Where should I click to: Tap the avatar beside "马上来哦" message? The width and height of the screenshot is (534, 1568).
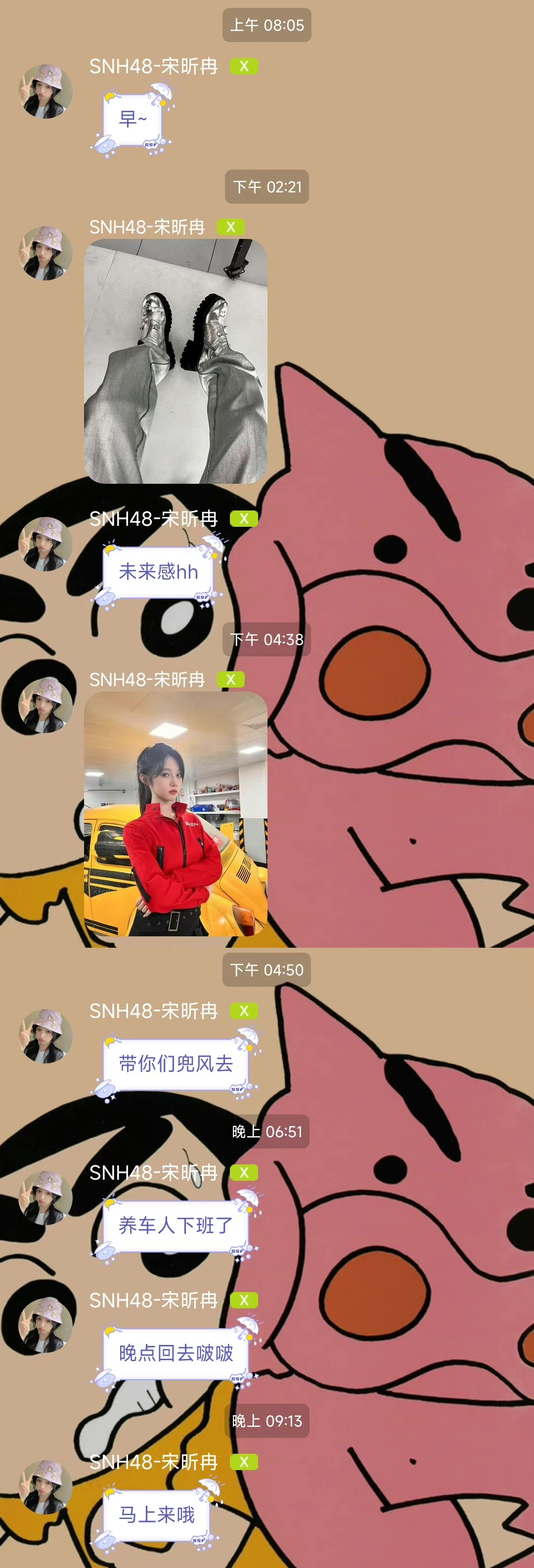pos(45,1486)
